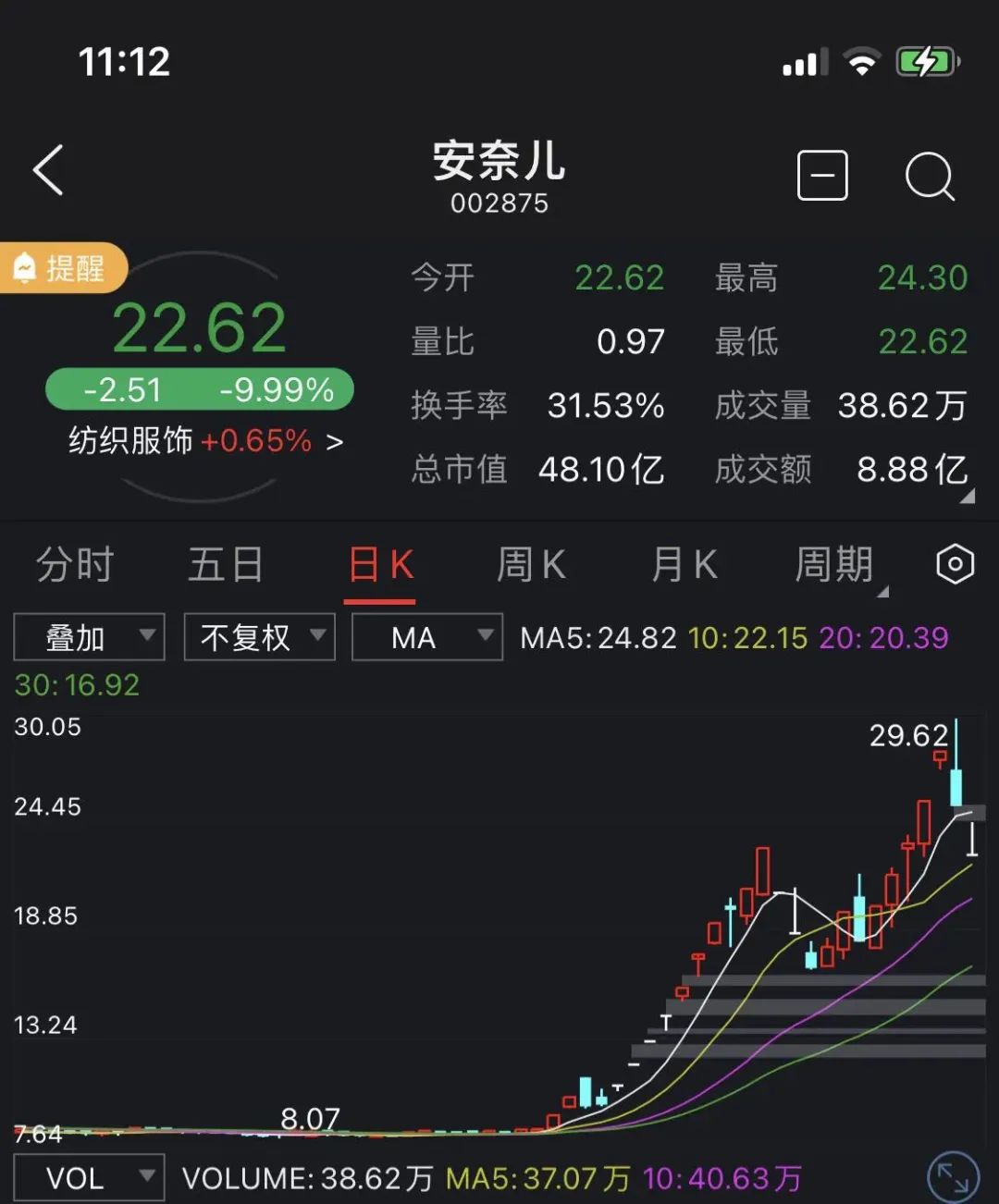Switch to the 周K chart tab
Image resolution: width=999 pixels, height=1204 pixels.
click(x=531, y=564)
